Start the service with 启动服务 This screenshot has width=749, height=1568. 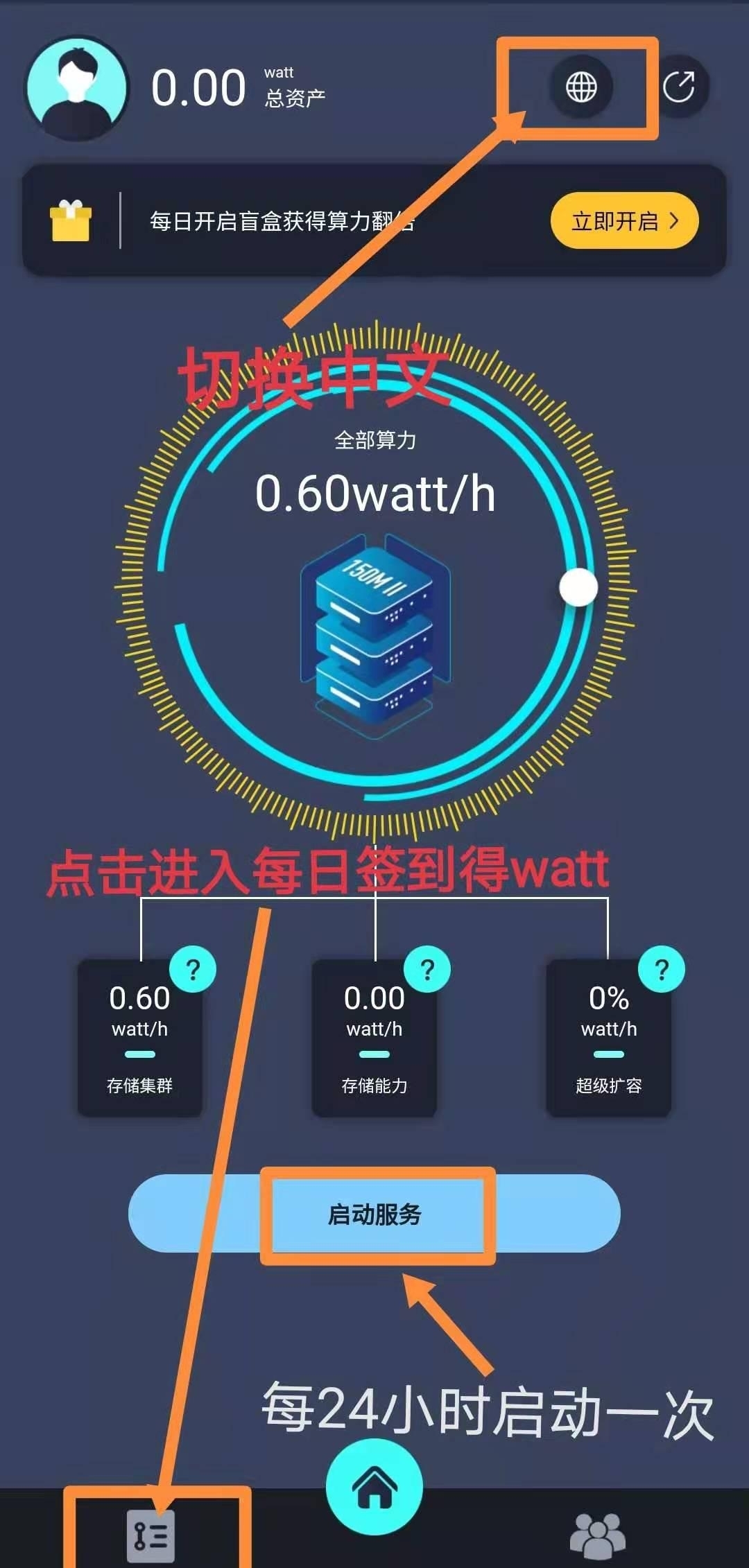click(374, 1214)
